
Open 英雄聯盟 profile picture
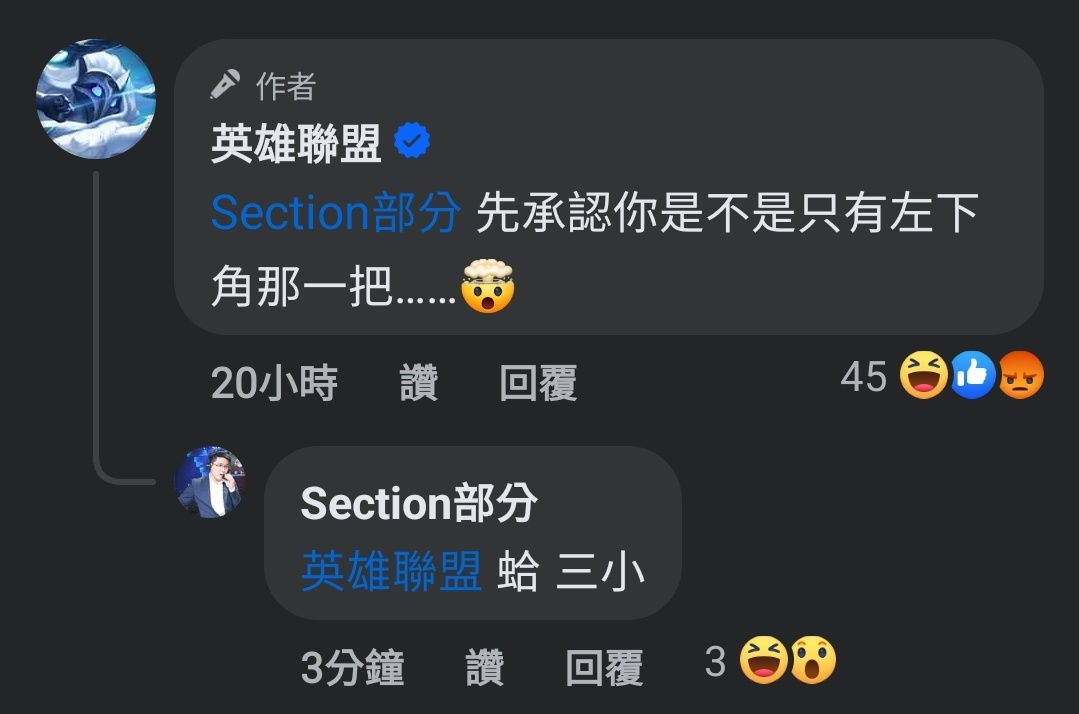pyautogui.click(x=96, y=99)
